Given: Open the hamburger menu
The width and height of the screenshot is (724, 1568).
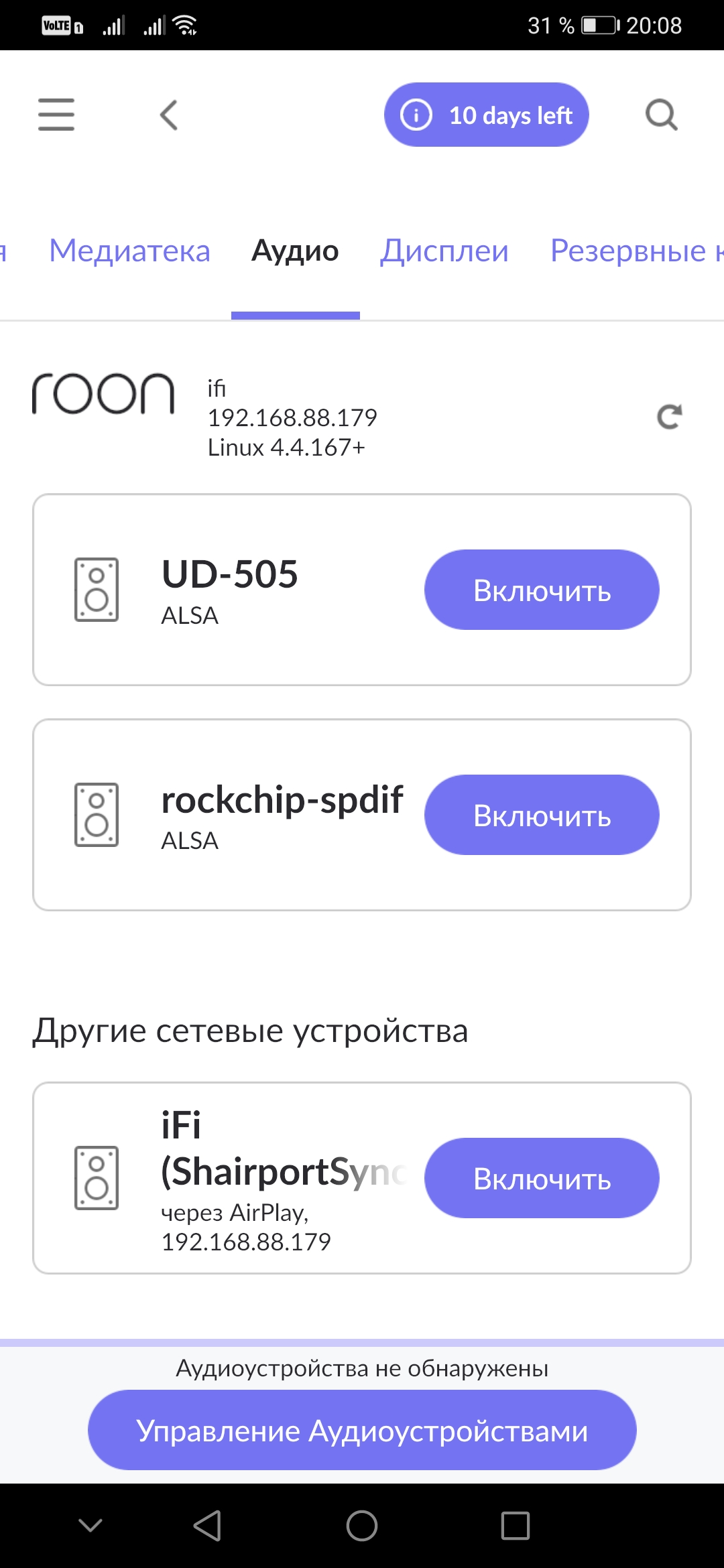Looking at the screenshot, I should click(x=56, y=115).
